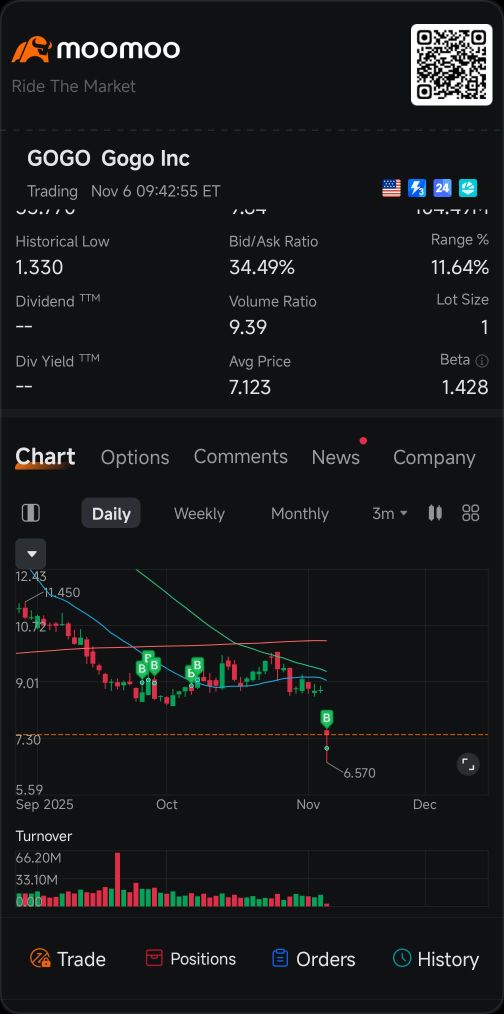View Positions in the bottom bar
This screenshot has width=504, height=1014.
(x=191, y=959)
